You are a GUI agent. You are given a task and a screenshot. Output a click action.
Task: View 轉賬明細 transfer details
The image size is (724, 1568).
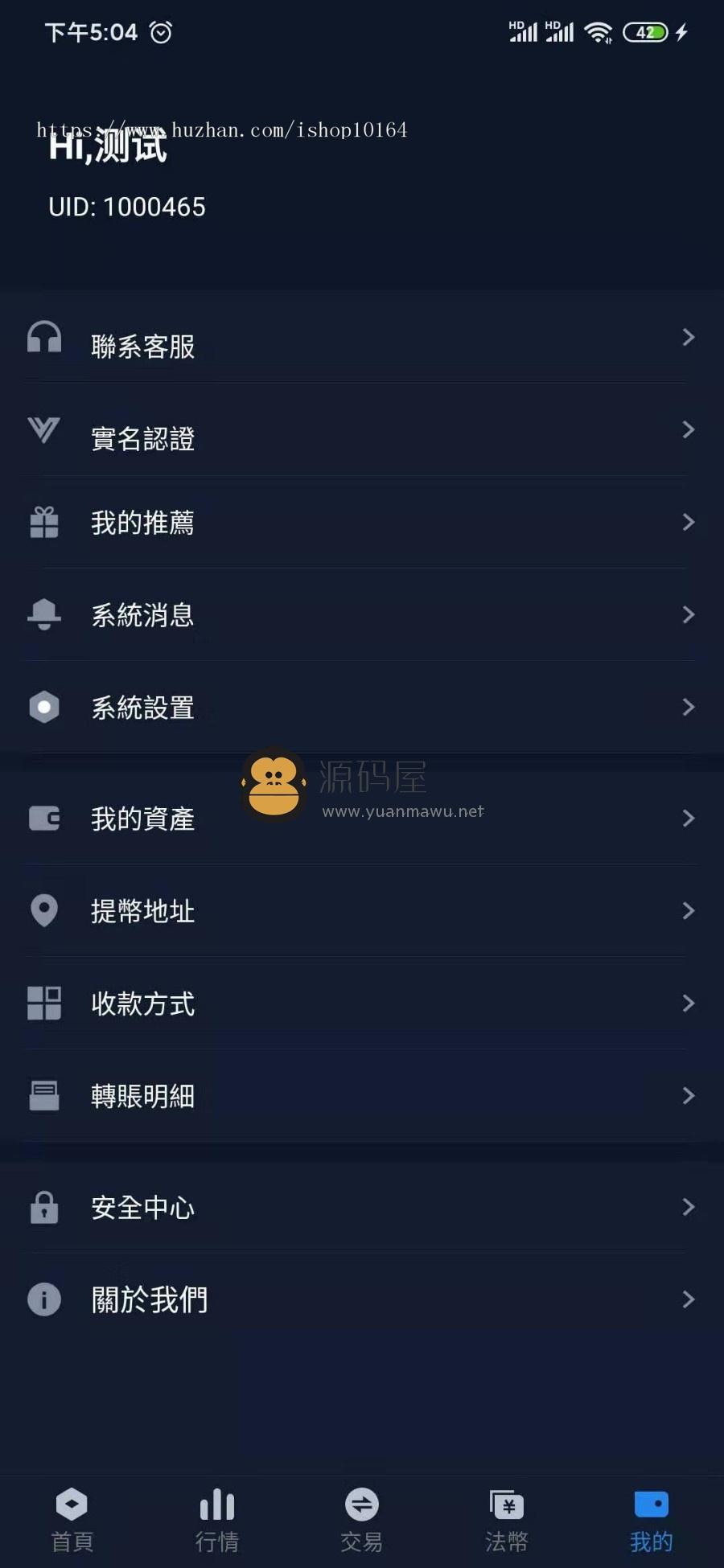tap(362, 1096)
